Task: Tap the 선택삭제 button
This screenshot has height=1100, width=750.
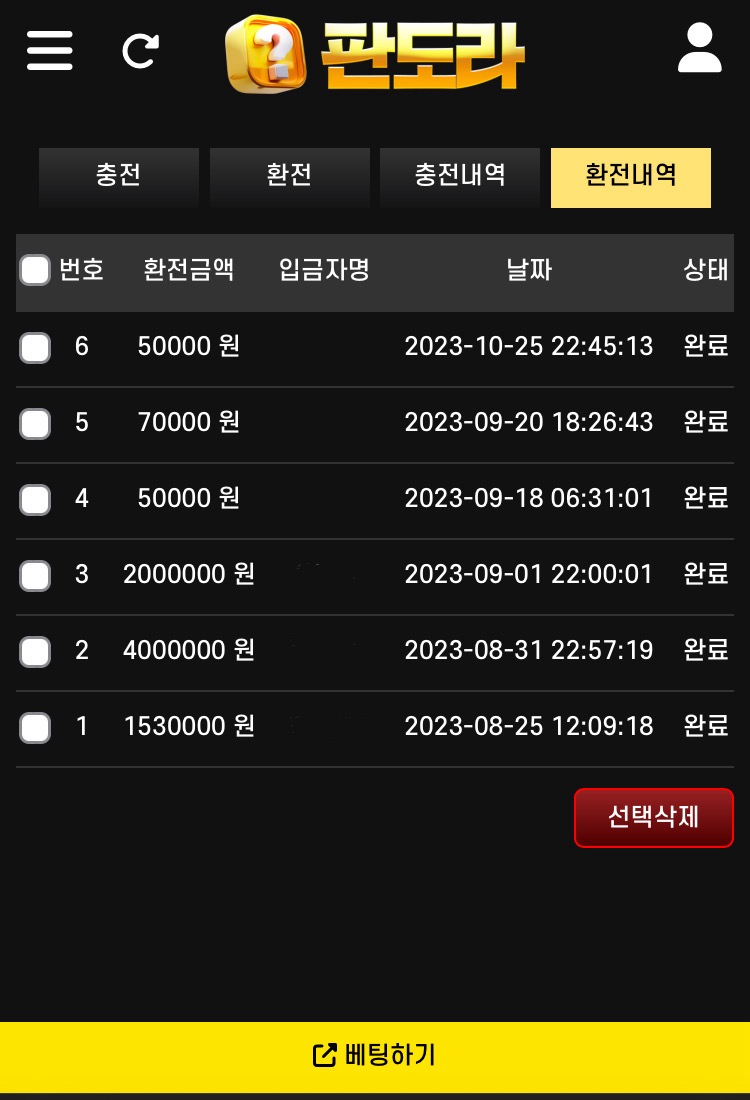Action: click(653, 817)
